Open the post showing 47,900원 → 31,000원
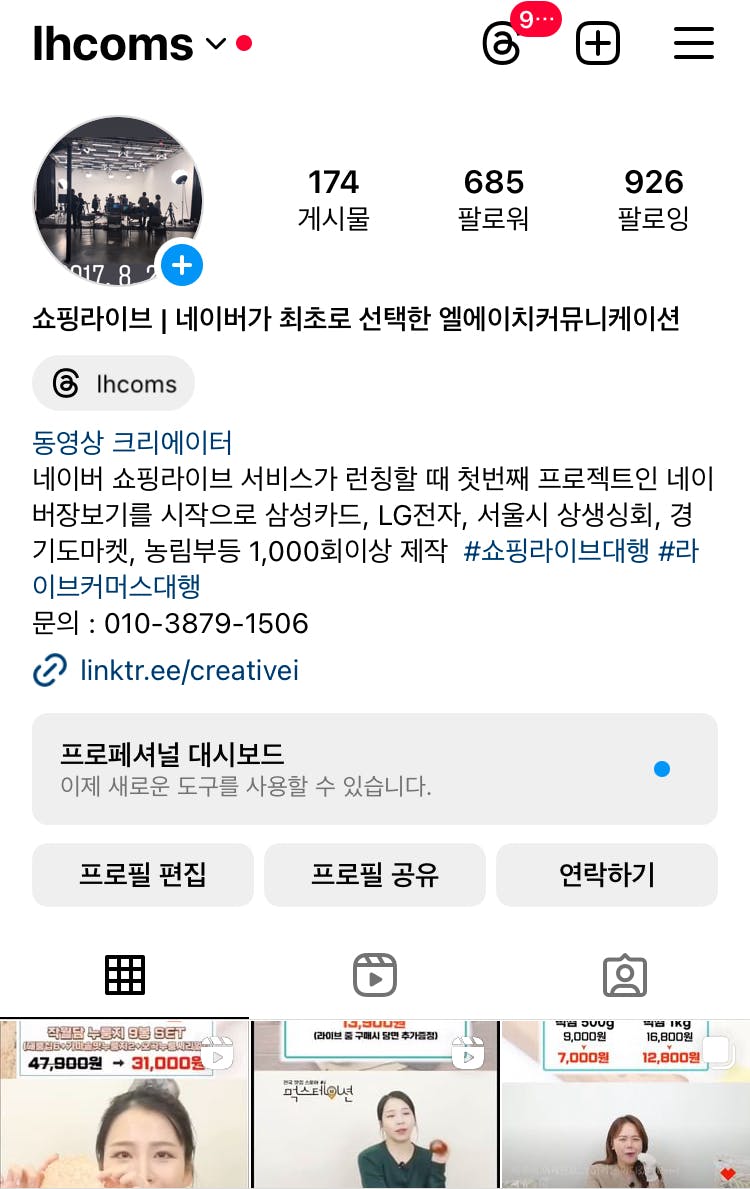The height and width of the screenshot is (1189, 750). click(x=124, y=1104)
